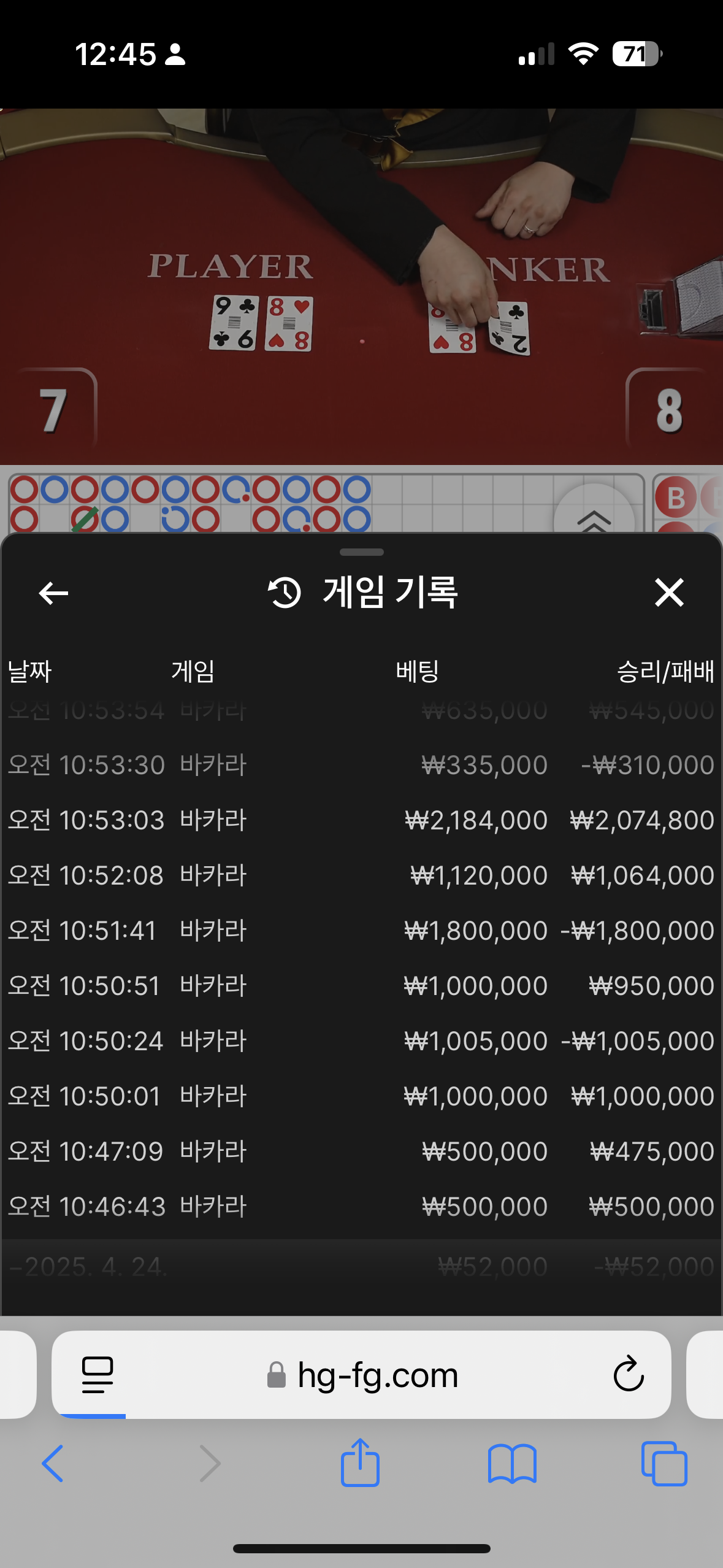This screenshot has height=1568, width=723.
Task: Open the 오전 10:46:43 바카라 record
Action: click(361, 1207)
